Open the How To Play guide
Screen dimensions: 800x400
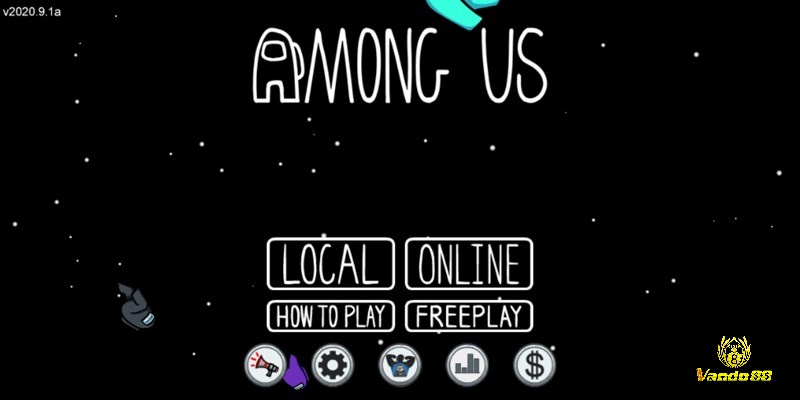point(331,316)
